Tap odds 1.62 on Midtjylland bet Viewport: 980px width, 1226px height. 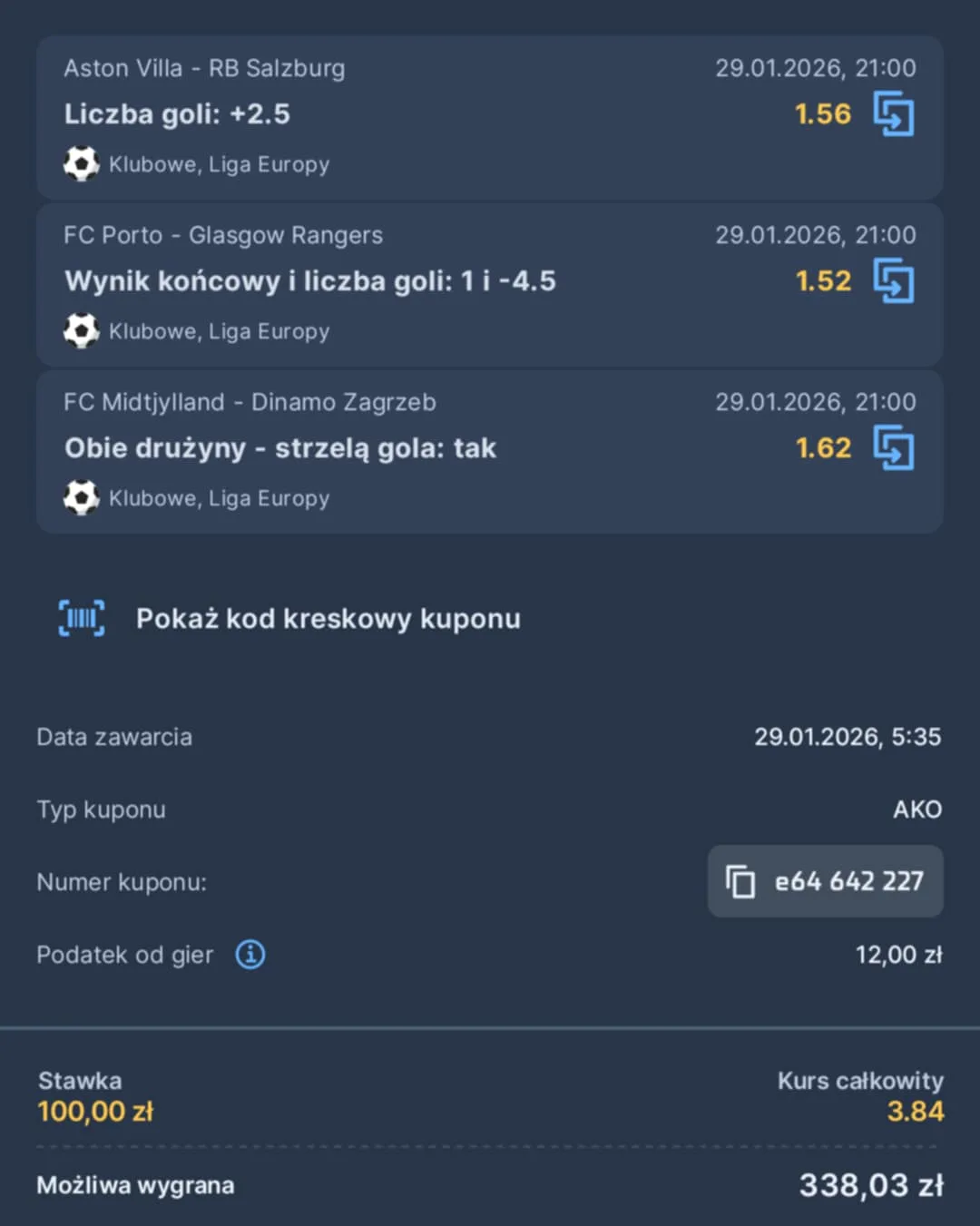822,447
